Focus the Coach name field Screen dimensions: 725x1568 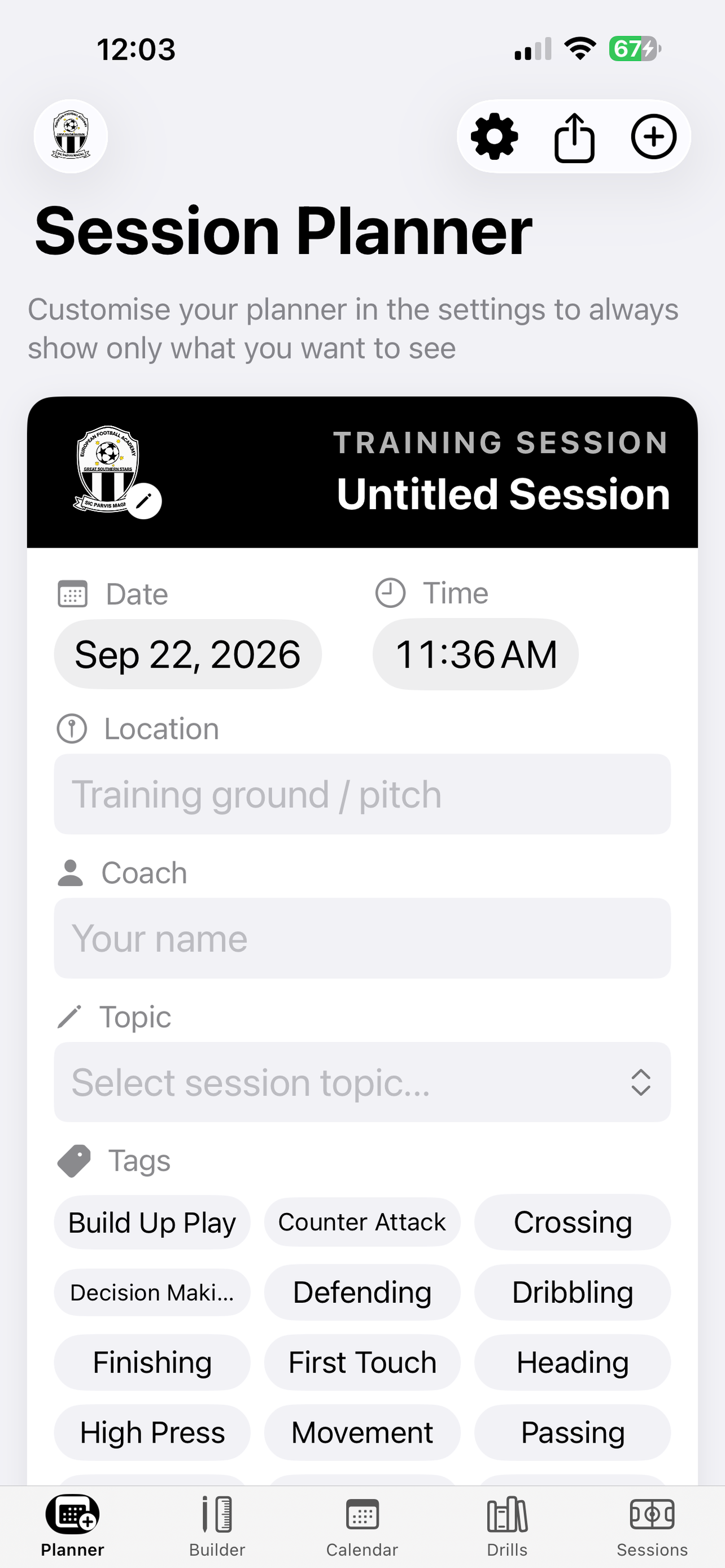coord(362,938)
